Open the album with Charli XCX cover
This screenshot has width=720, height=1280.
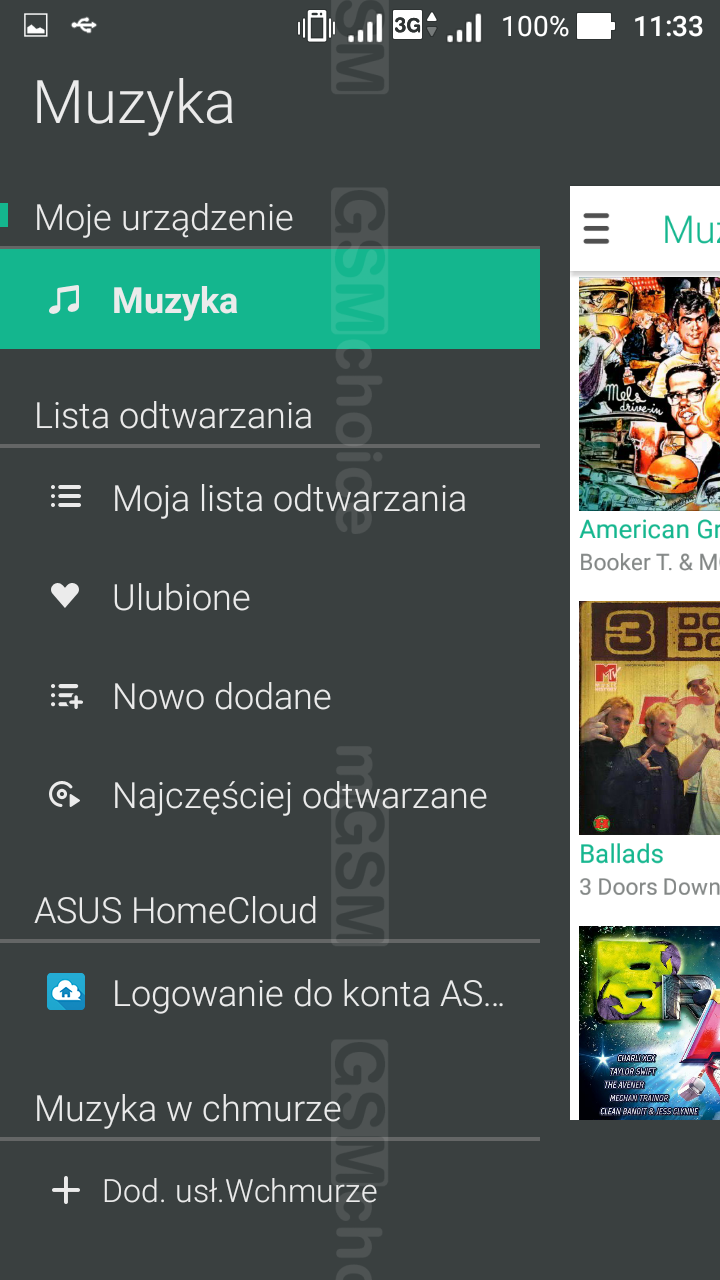pos(650,1022)
